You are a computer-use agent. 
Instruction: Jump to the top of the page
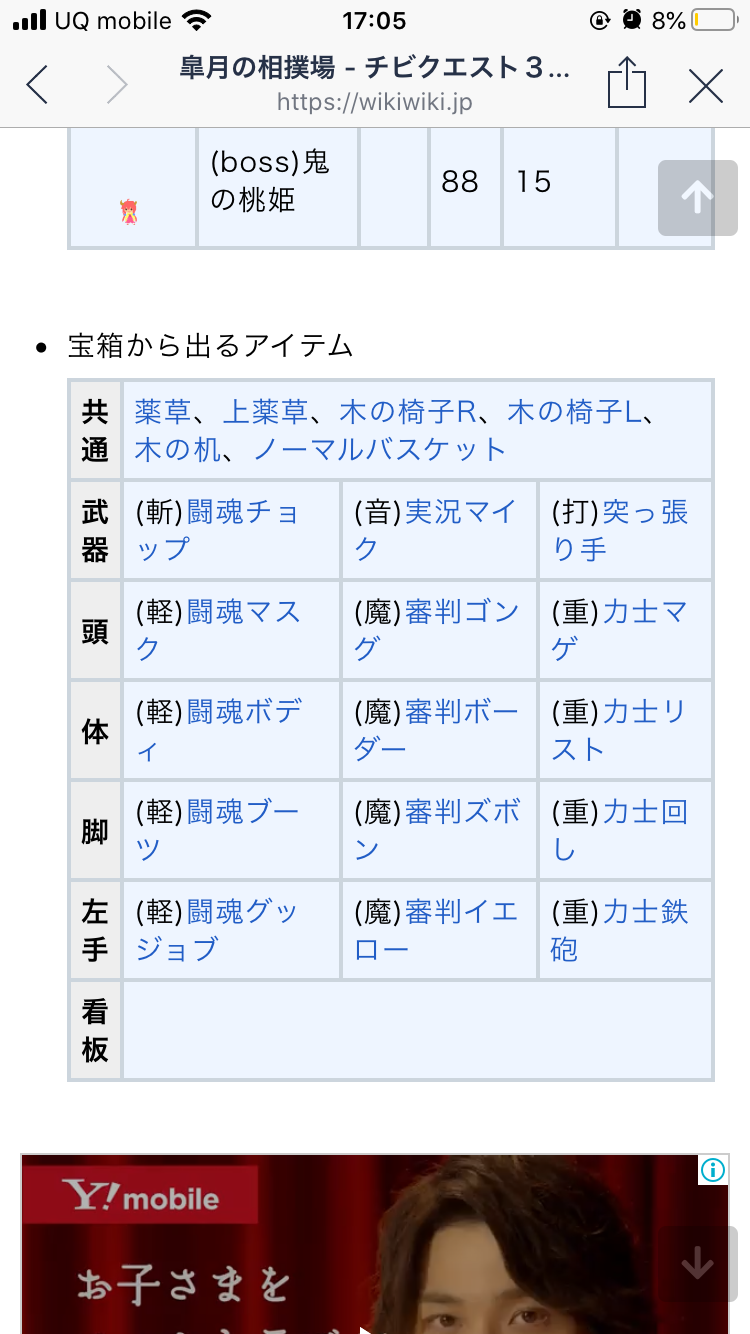click(696, 198)
